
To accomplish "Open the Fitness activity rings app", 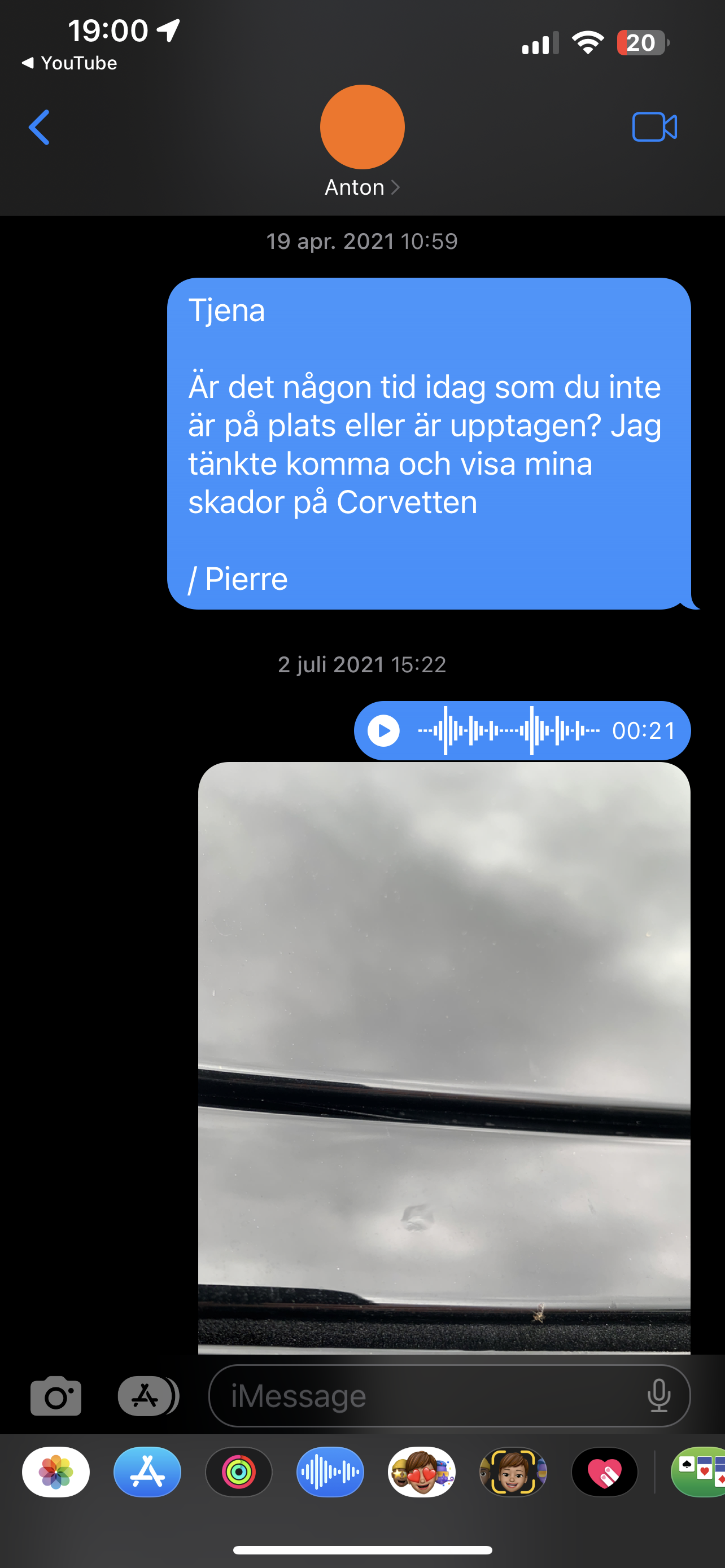I will [239, 1472].
